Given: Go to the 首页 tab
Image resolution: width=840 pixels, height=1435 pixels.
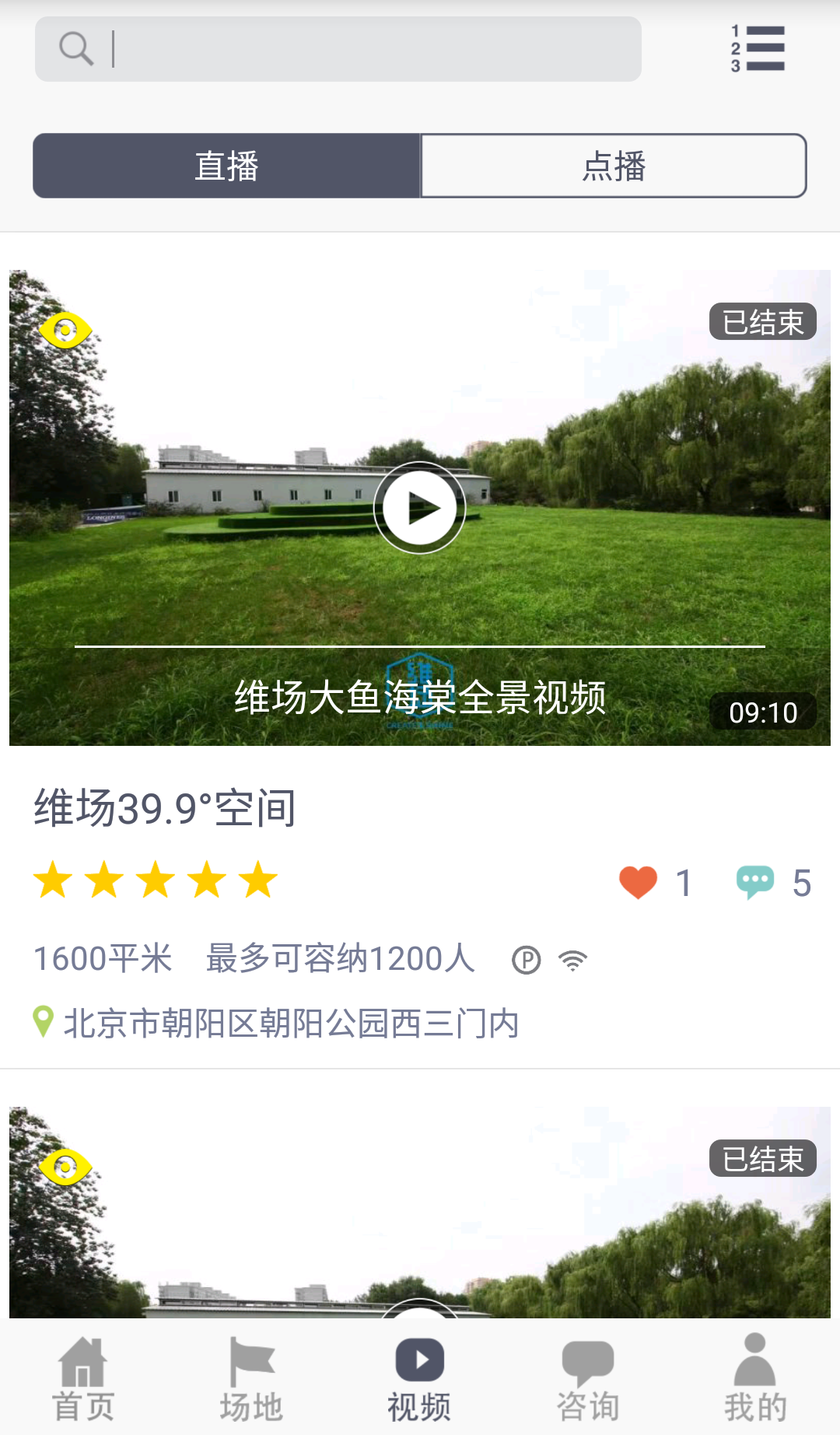Looking at the screenshot, I should coord(83,1379).
